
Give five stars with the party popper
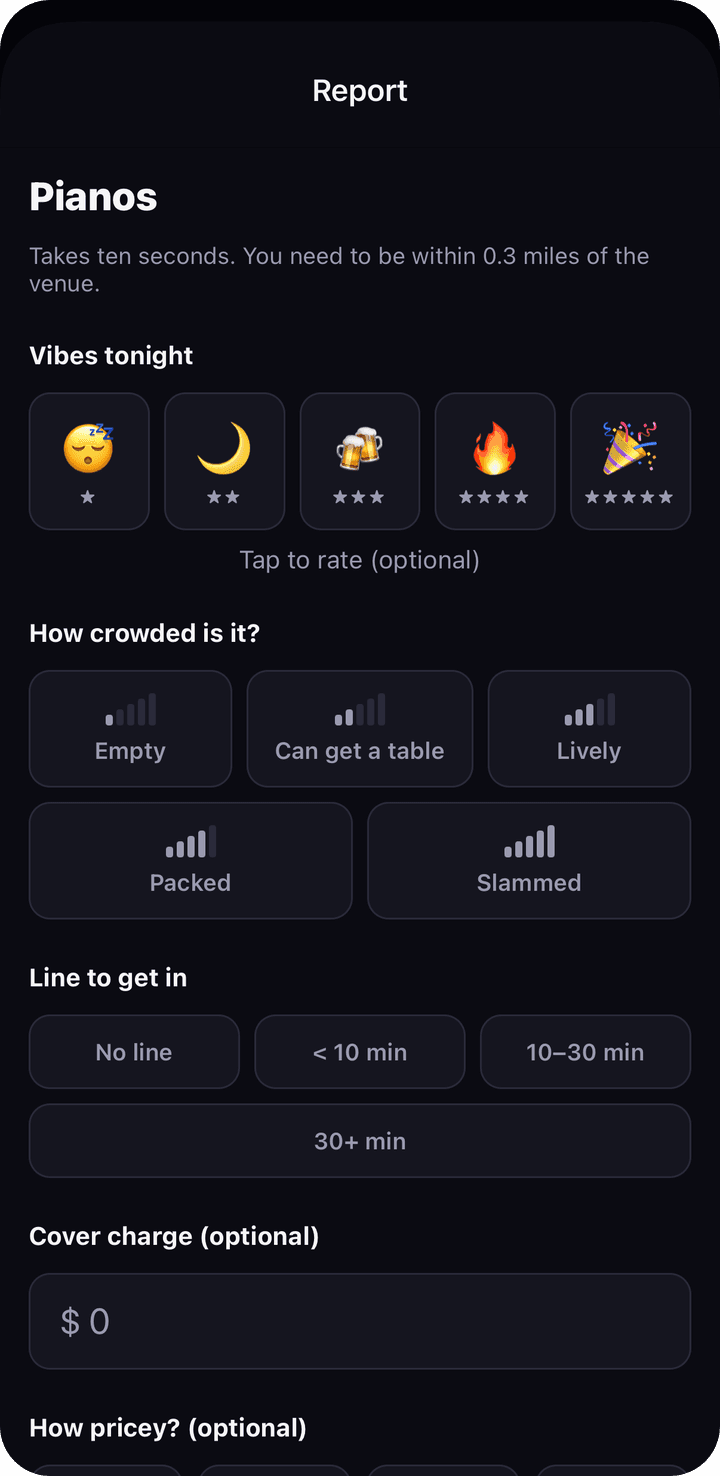(630, 461)
